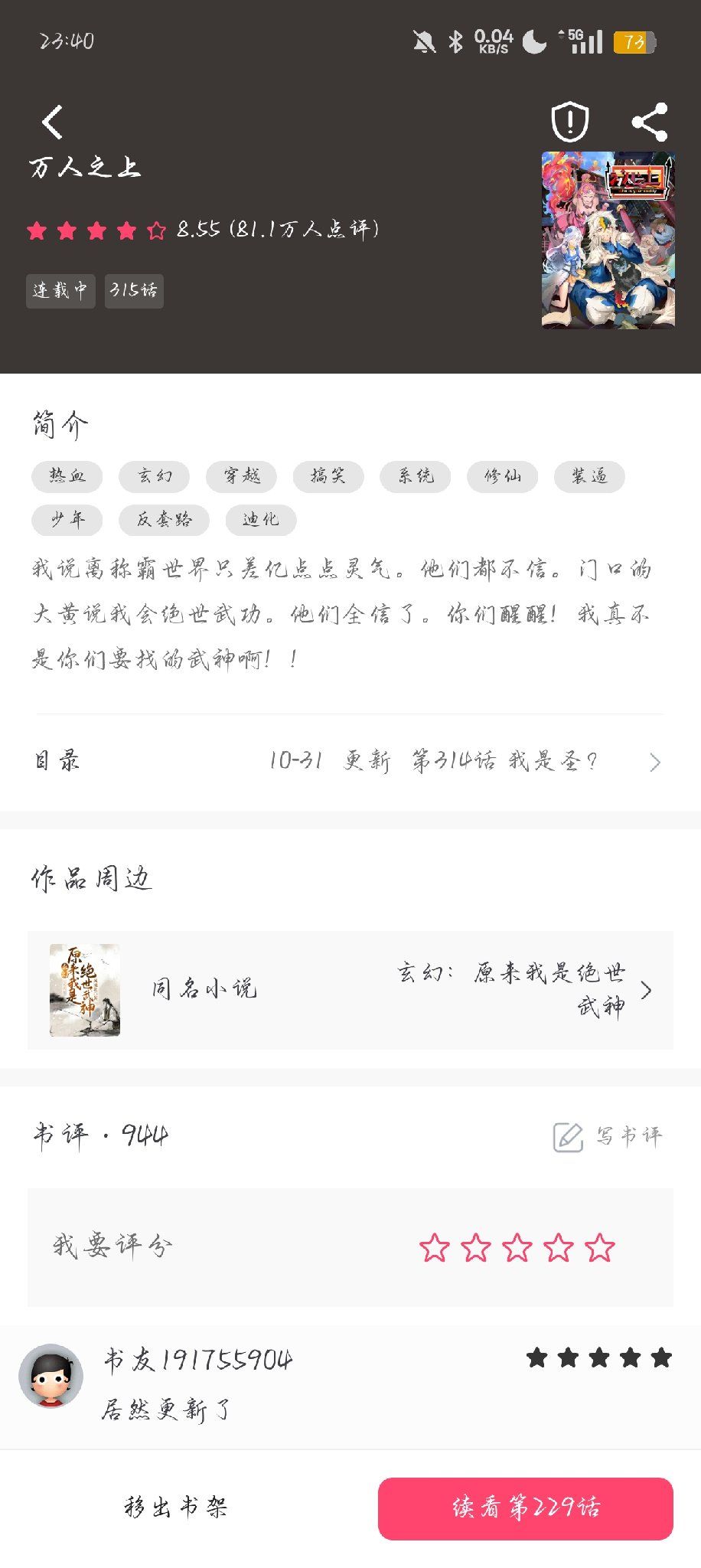Select the 搞笑 tag
Viewport: 701px width, 1568px height.
point(328,476)
